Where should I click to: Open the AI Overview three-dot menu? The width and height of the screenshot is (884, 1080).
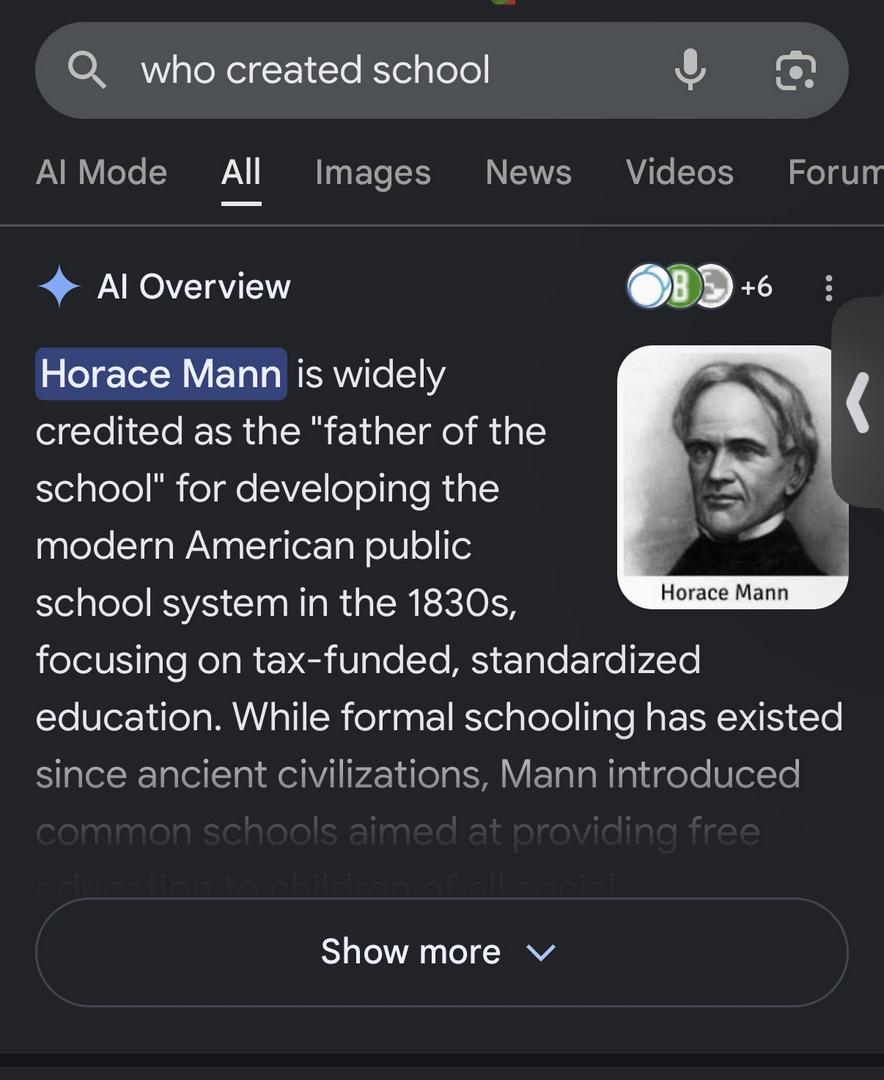[x=828, y=288]
